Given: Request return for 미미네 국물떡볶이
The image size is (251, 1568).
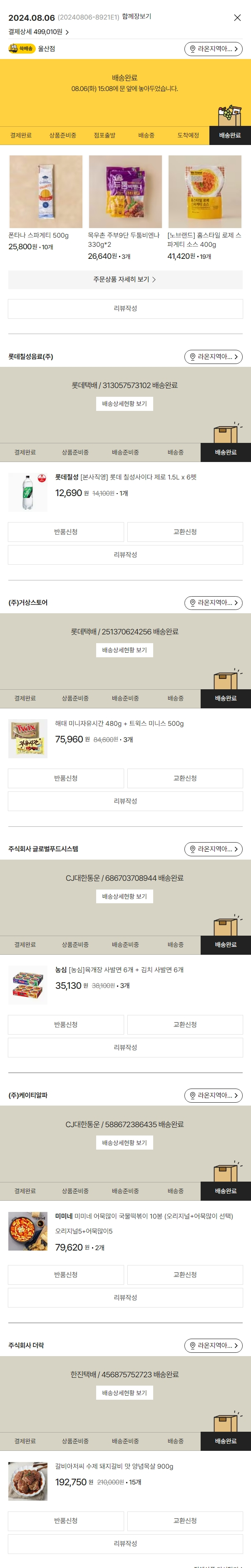Looking at the screenshot, I should (x=66, y=1275).
